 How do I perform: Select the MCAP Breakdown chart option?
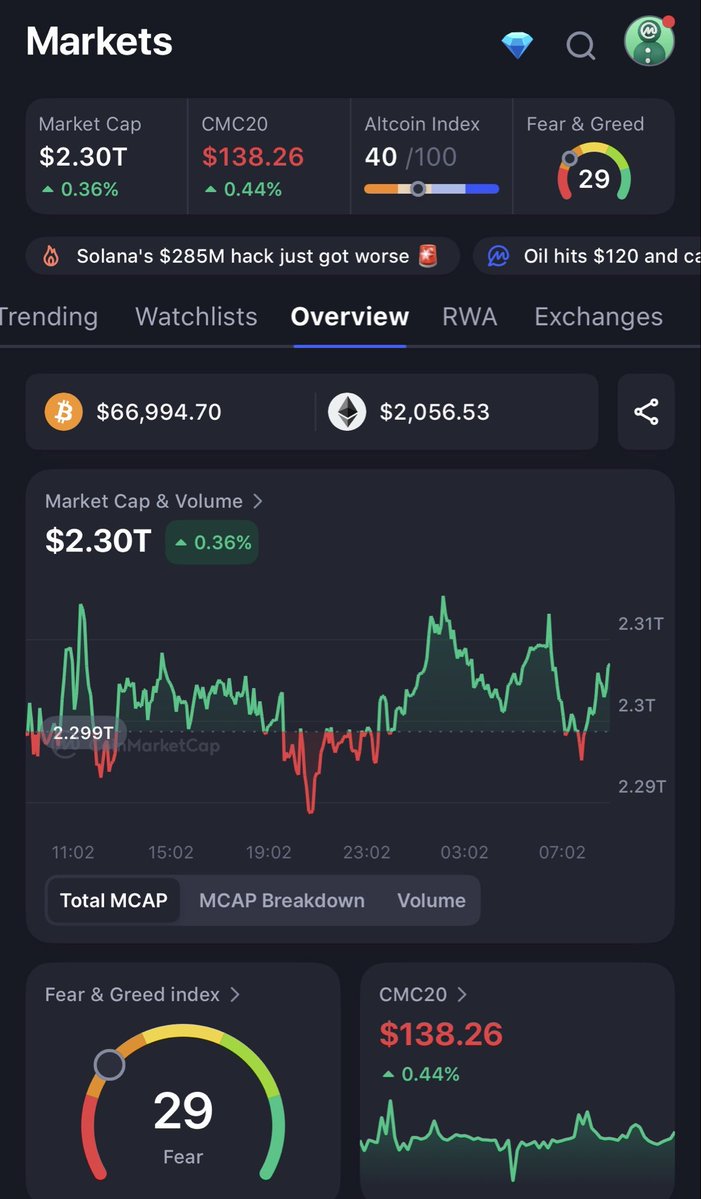point(282,900)
